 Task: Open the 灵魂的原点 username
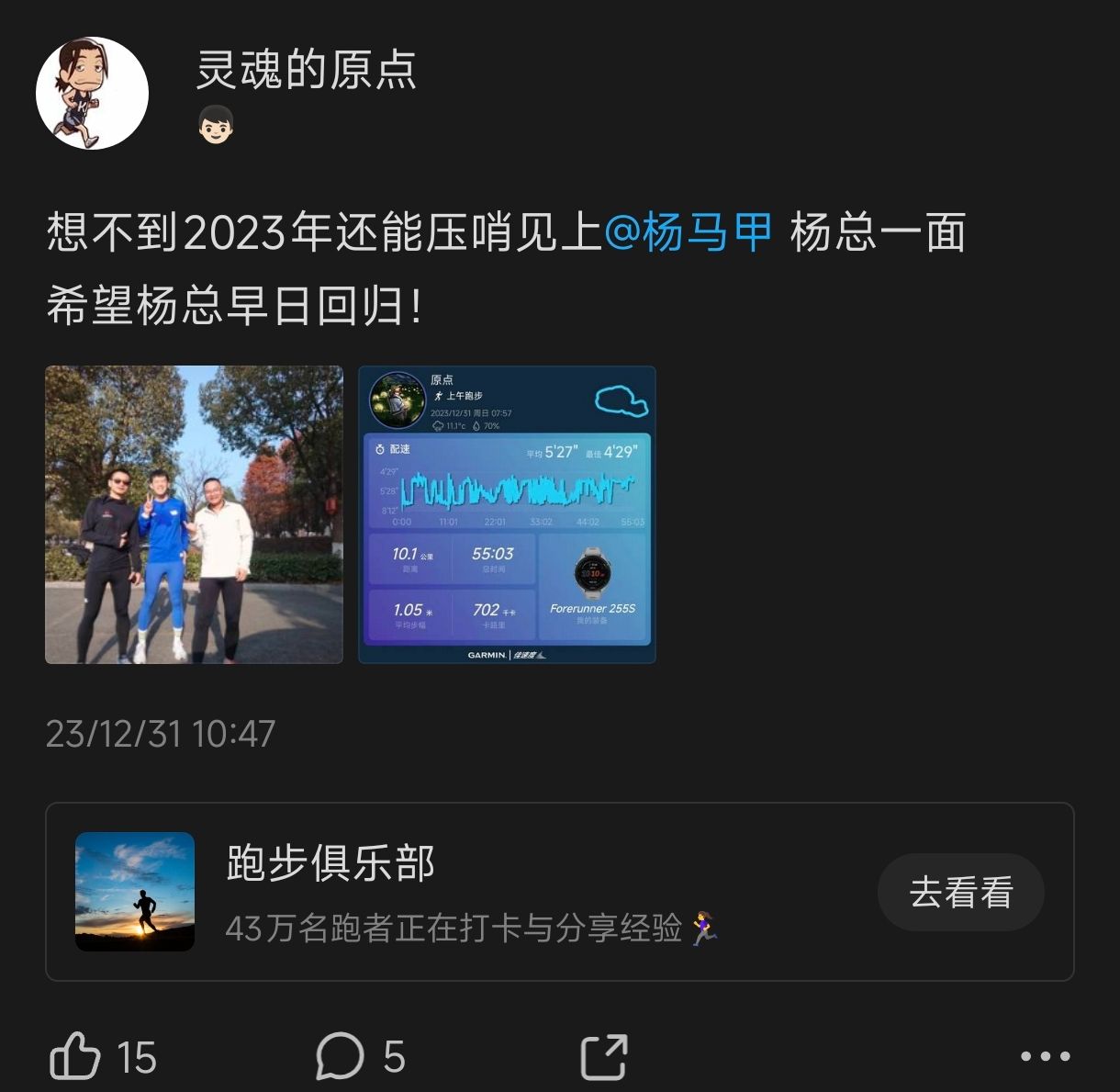click(307, 70)
